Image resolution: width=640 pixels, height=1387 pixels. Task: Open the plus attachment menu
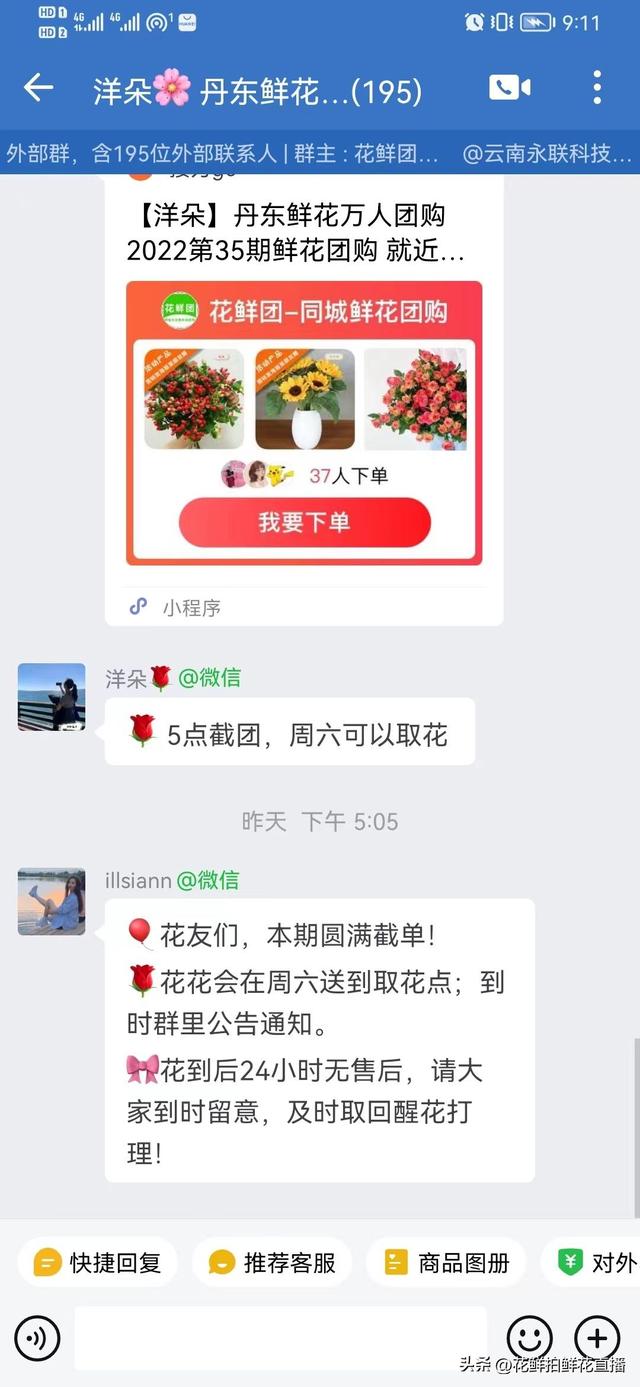click(x=597, y=1338)
